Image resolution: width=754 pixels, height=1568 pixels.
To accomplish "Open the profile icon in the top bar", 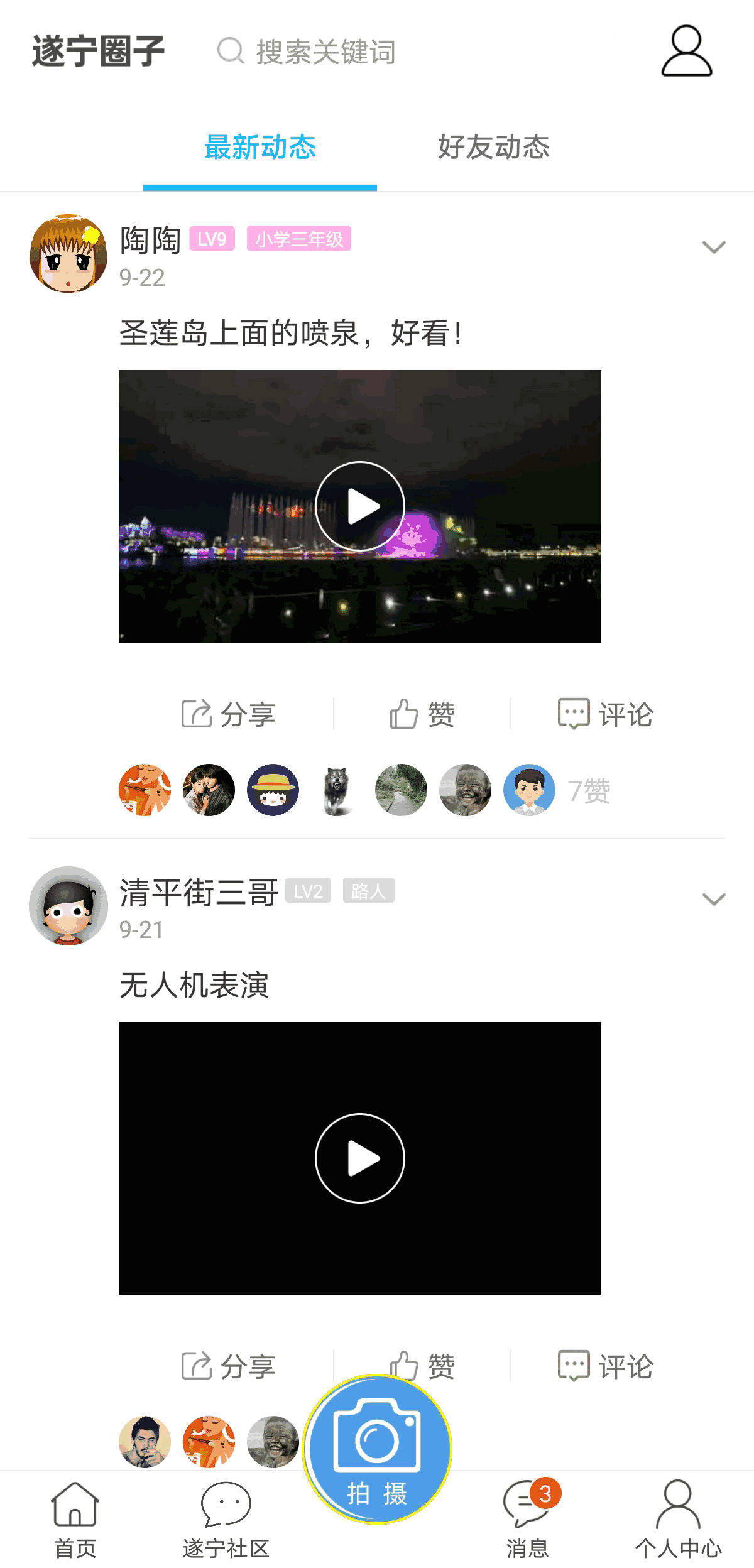I will [x=686, y=51].
